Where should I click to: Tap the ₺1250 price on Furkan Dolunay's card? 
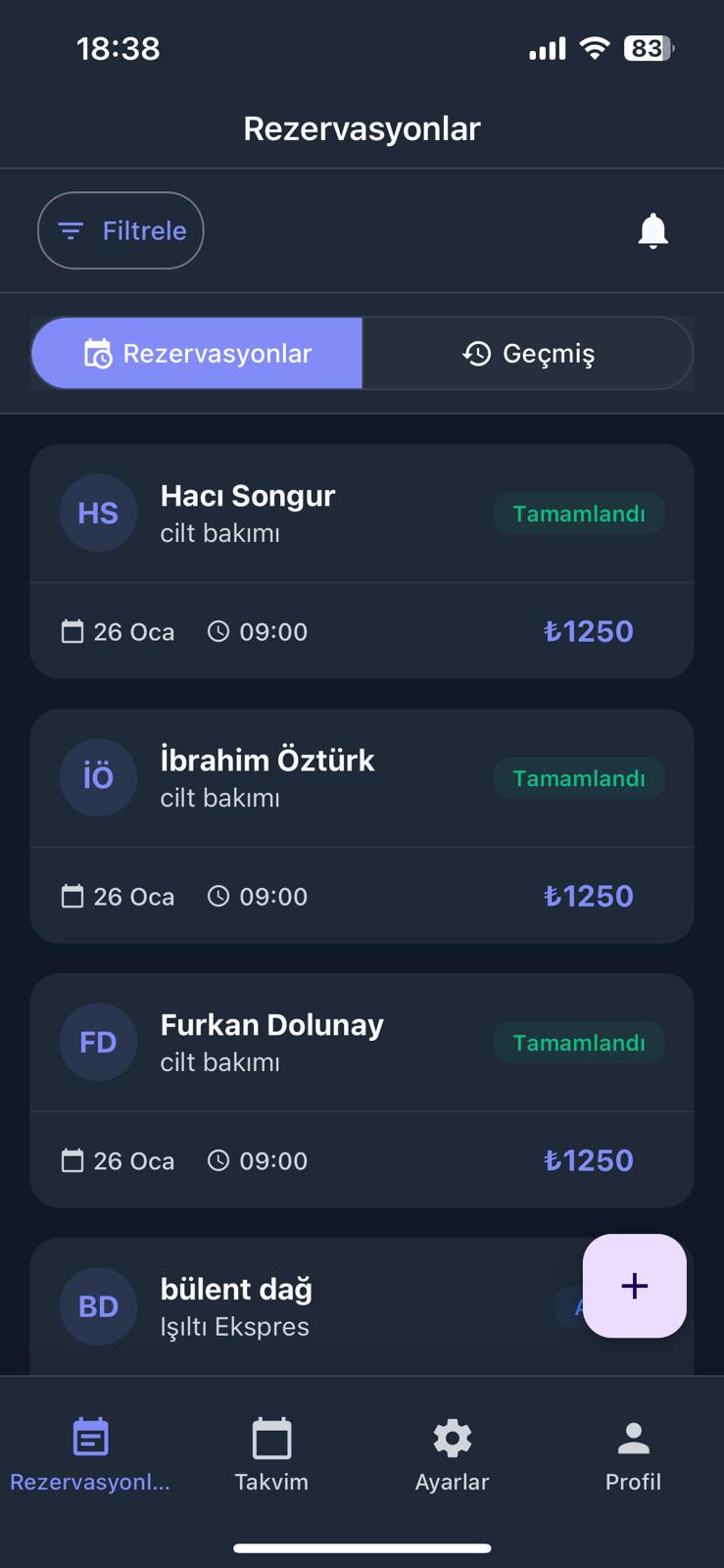coord(587,1159)
